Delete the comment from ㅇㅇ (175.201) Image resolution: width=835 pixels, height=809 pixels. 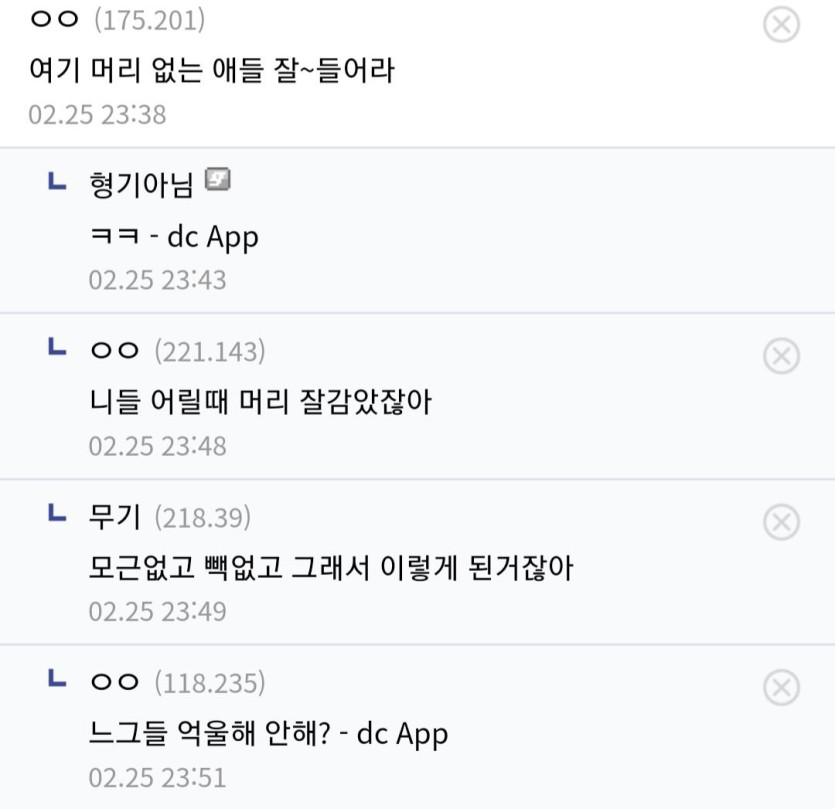point(781,24)
